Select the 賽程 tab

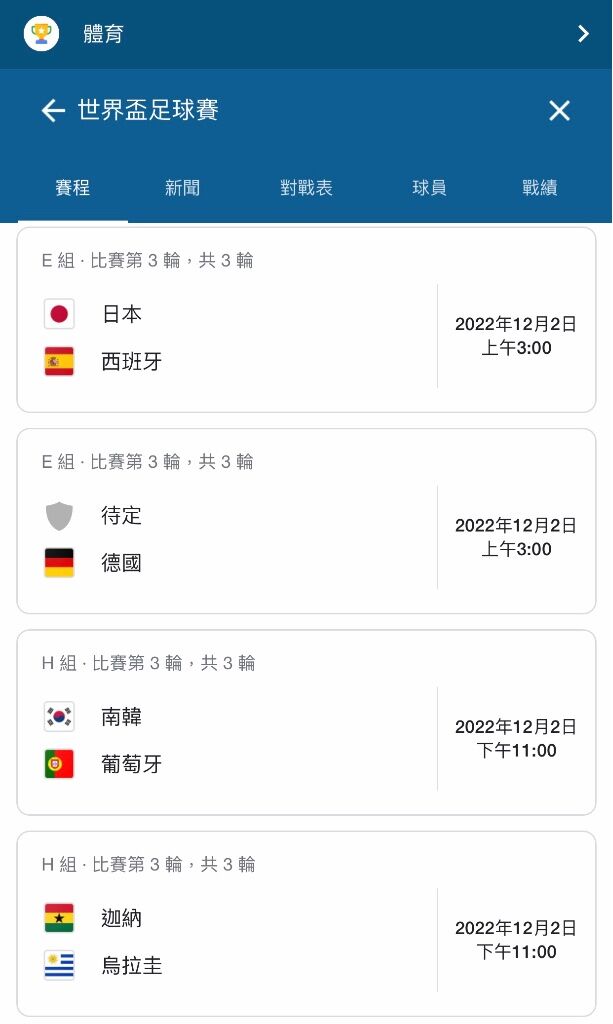tap(72, 188)
